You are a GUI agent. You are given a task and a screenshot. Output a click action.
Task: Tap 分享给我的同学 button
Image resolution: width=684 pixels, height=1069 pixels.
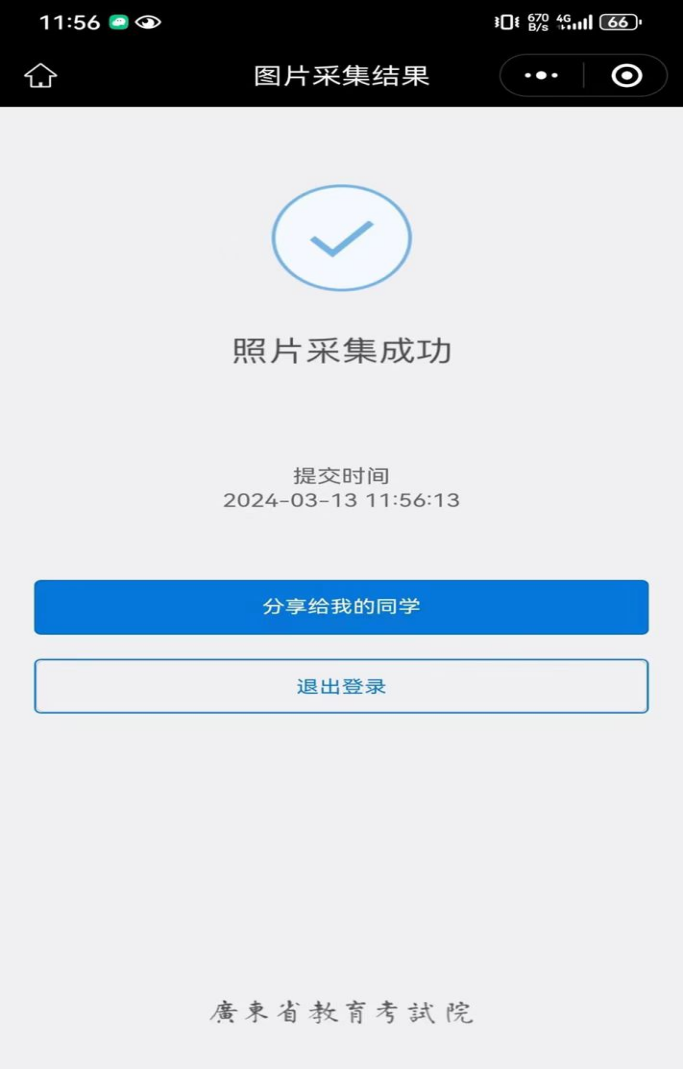pyautogui.click(x=341, y=607)
